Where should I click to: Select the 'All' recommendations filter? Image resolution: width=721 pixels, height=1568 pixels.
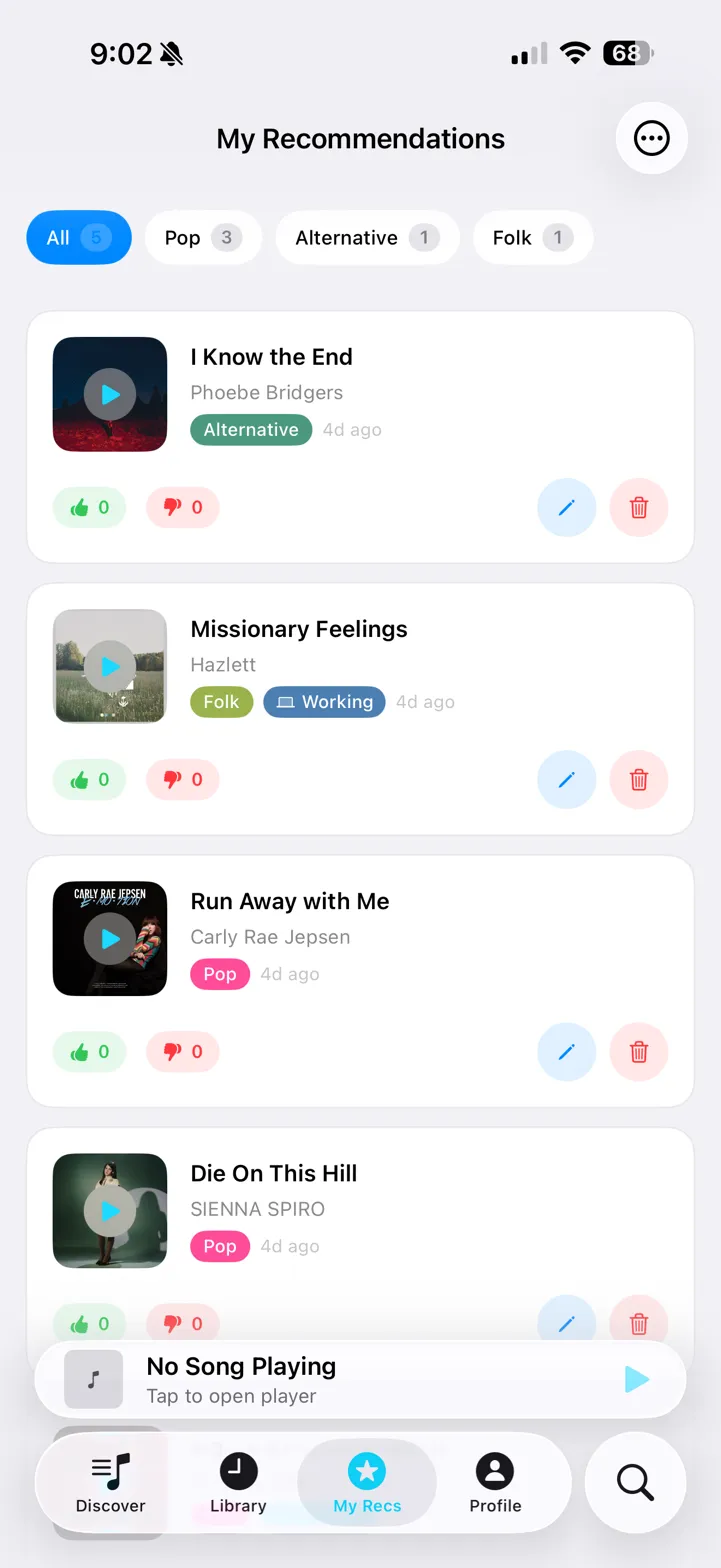78,237
